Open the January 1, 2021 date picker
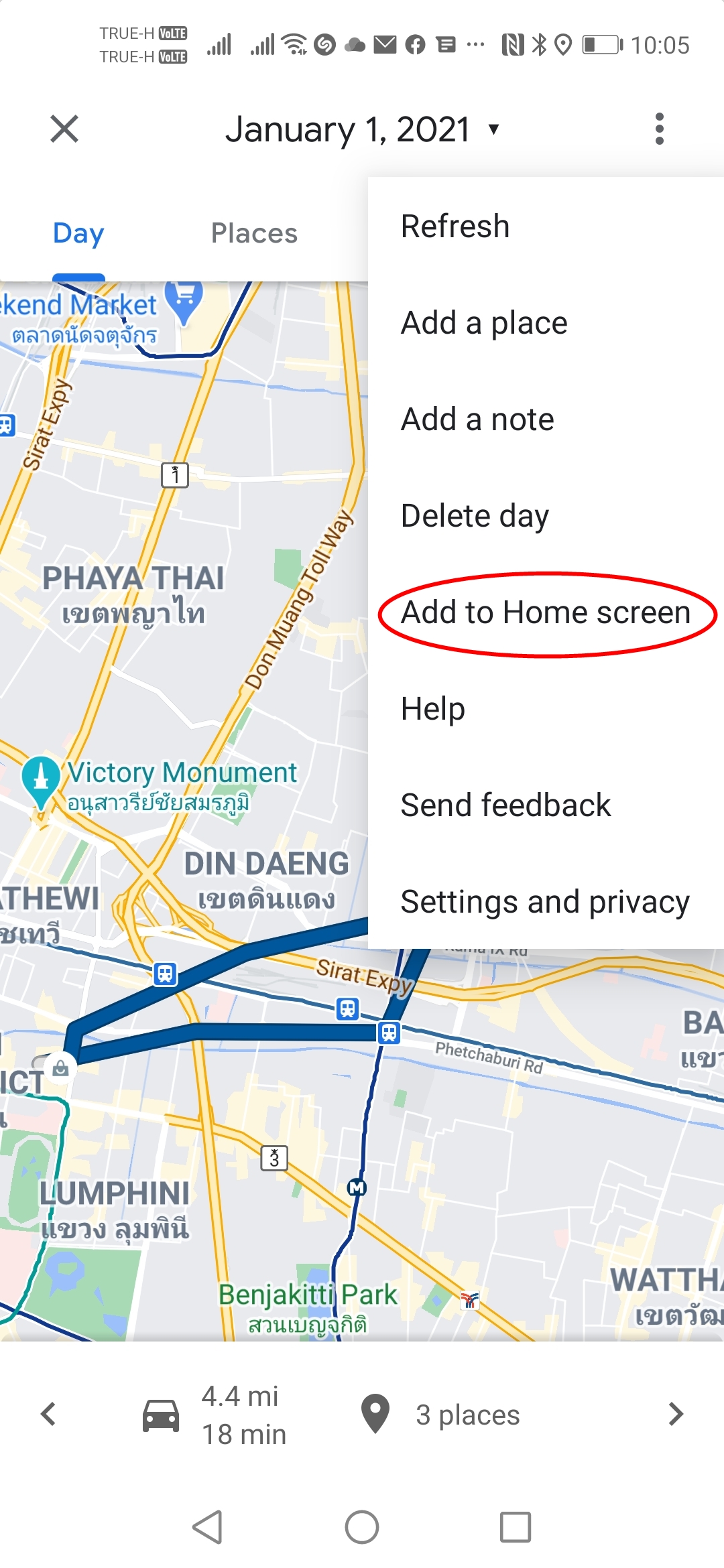The height and width of the screenshot is (1568, 724). tap(362, 129)
